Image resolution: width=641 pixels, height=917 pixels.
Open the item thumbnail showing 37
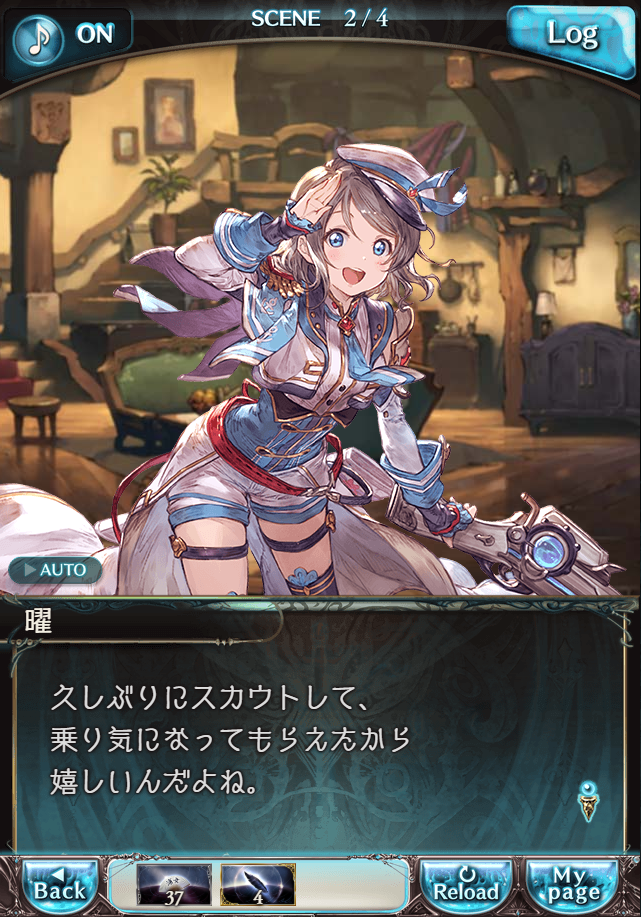[x=173, y=885]
